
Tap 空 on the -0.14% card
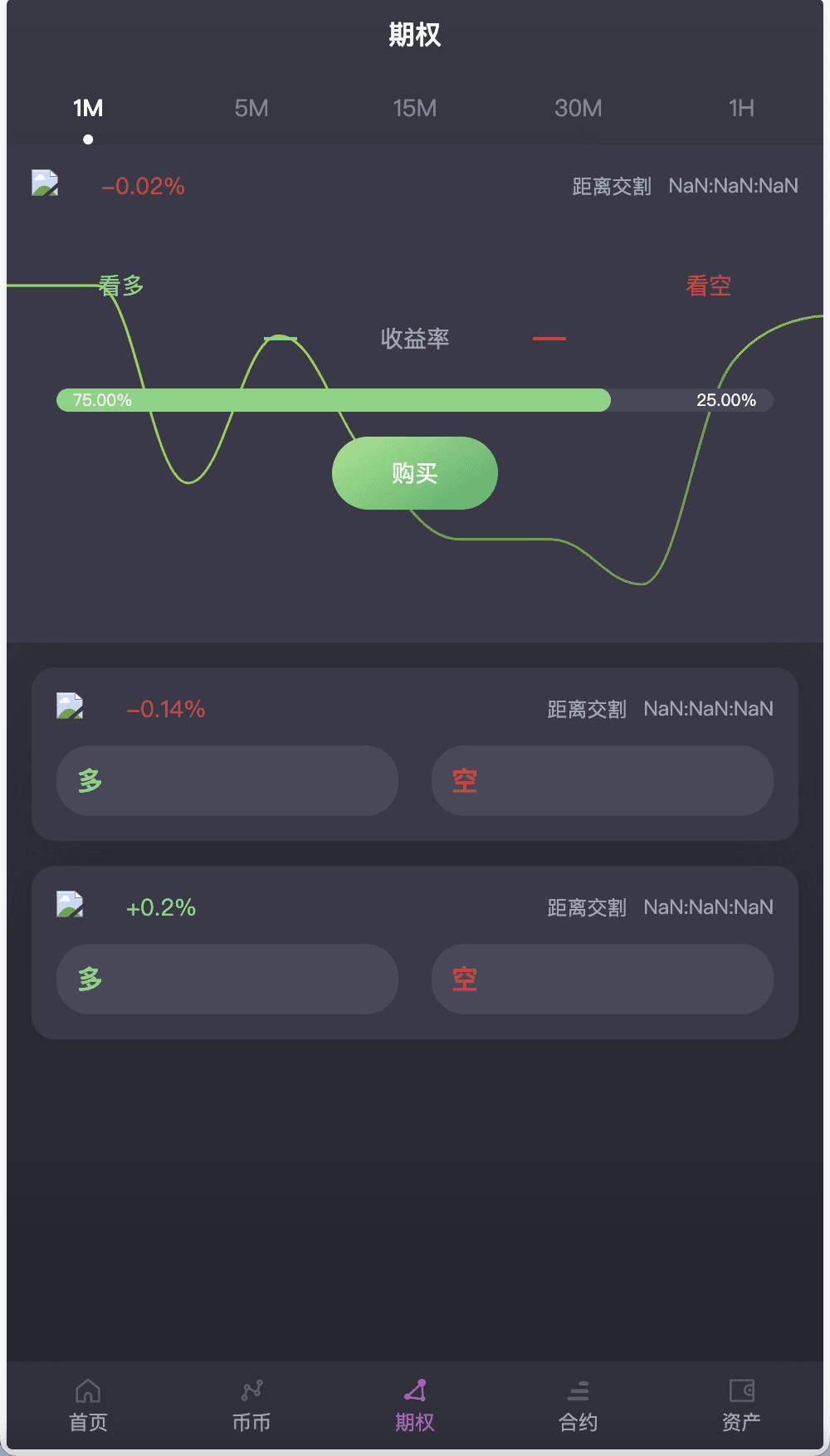(x=602, y=780)
